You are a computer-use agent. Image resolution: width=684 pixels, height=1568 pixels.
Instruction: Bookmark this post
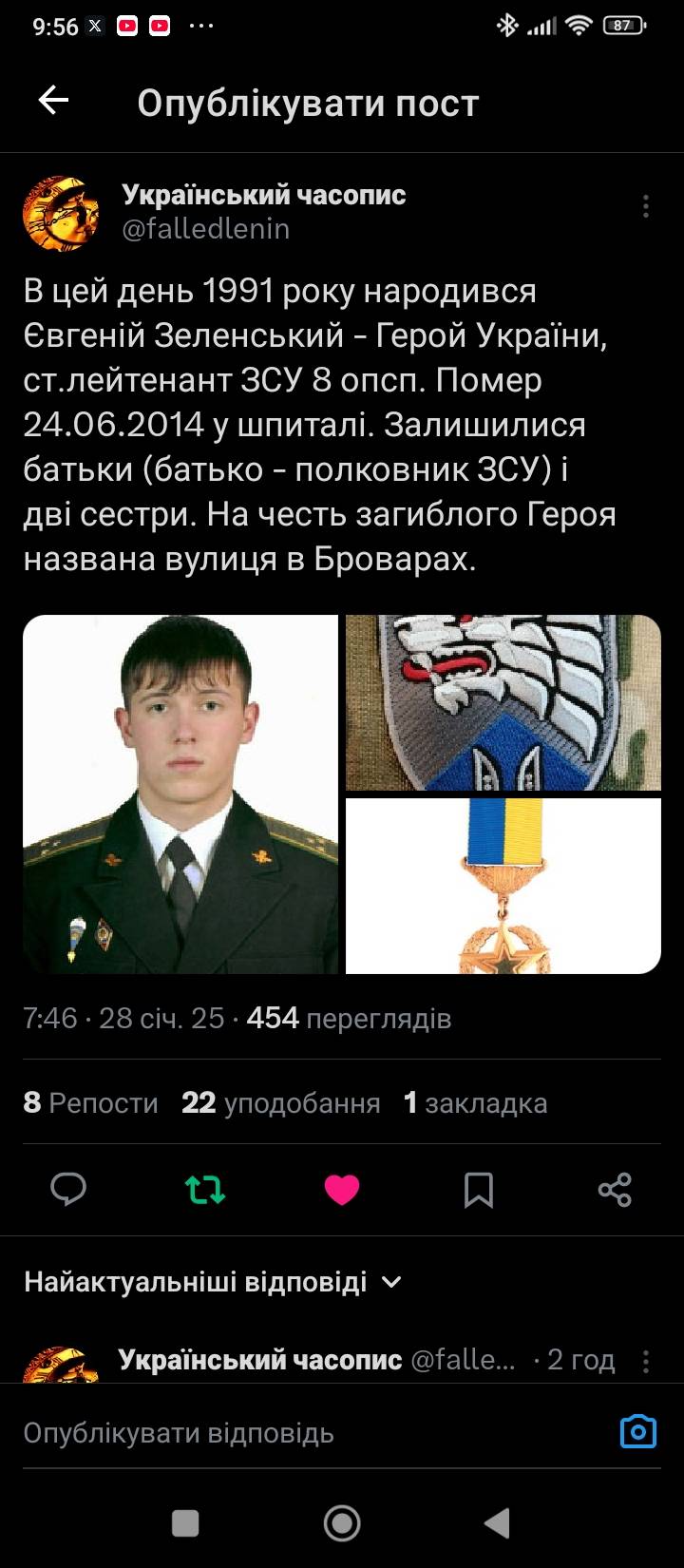(x=478, y=1189)
